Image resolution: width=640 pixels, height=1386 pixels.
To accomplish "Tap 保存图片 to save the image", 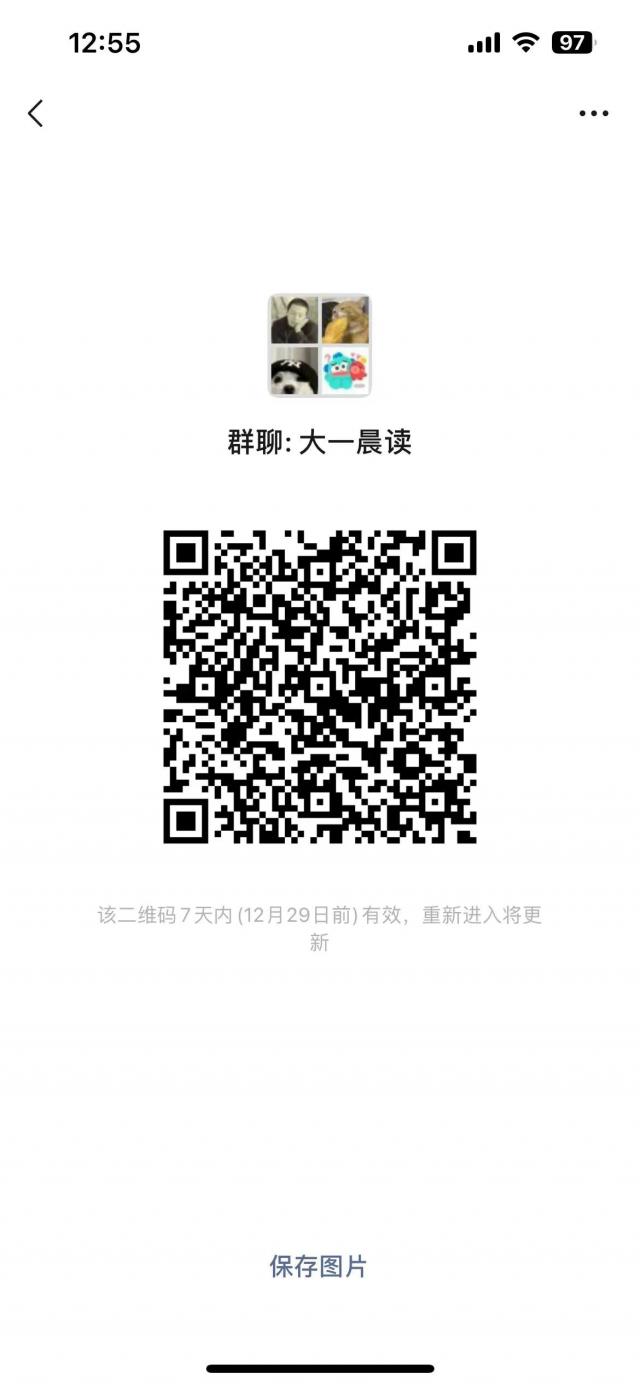I will click(x=318, y=1266).
